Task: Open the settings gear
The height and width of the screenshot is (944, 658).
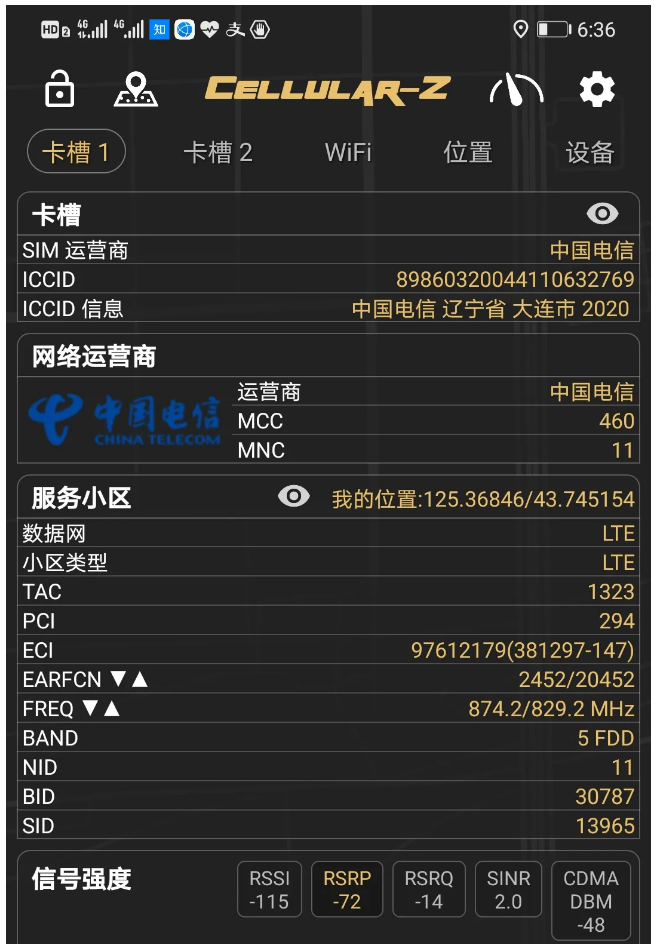Action: tap(597, 90)
